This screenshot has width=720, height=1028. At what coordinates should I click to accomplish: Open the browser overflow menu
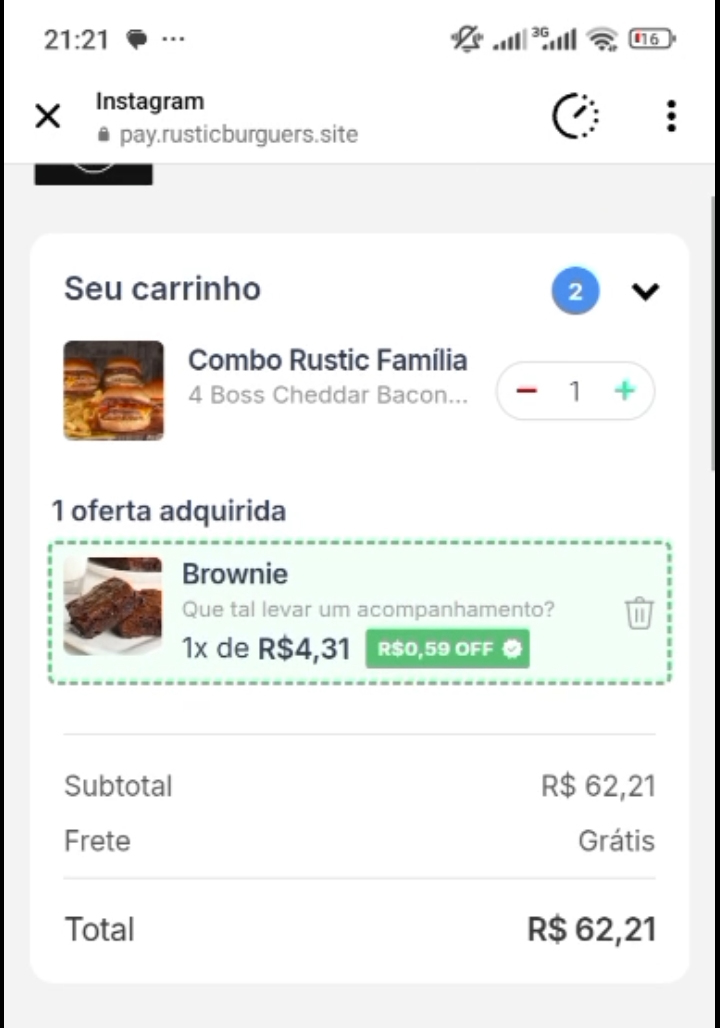(x=671, y=116)
